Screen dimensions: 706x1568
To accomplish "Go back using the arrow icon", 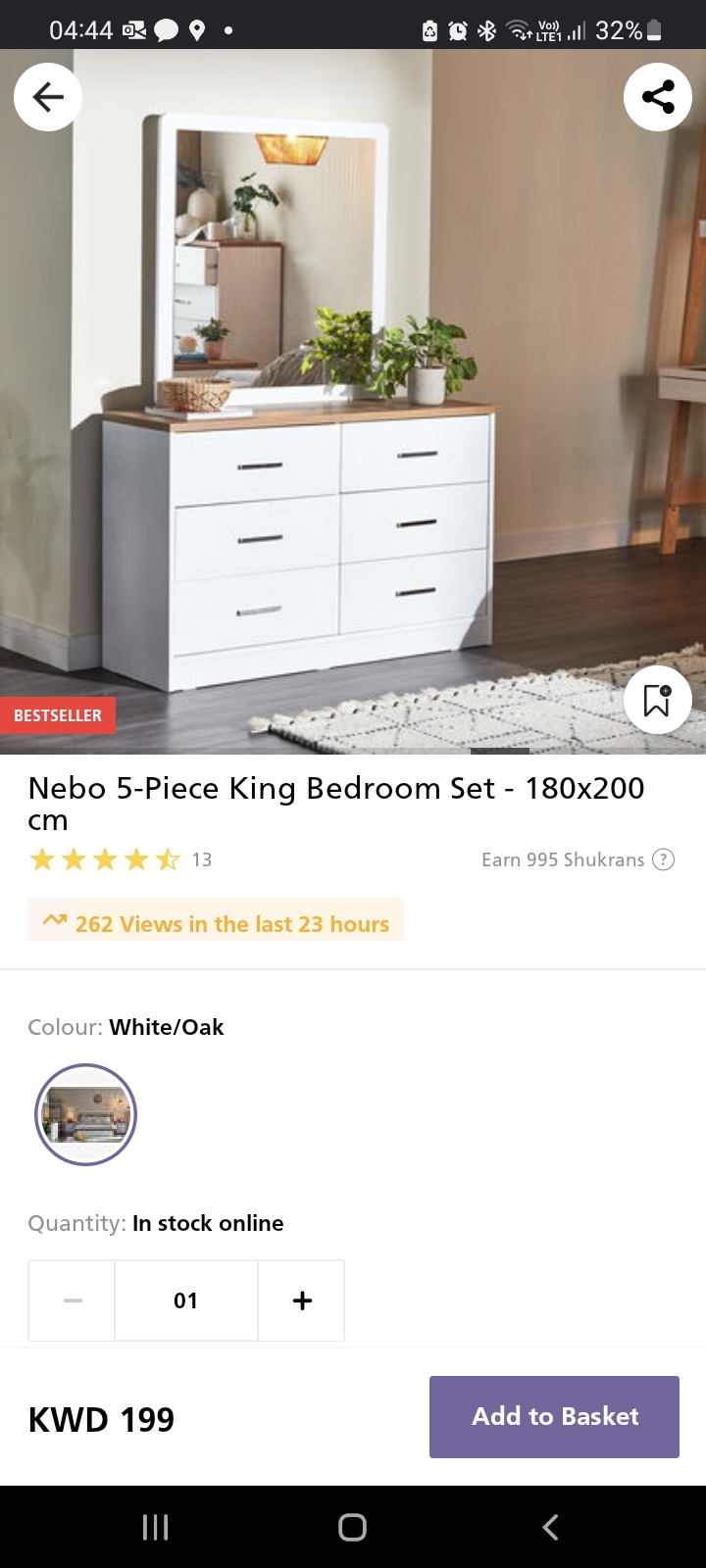I will tap(47, 97).
